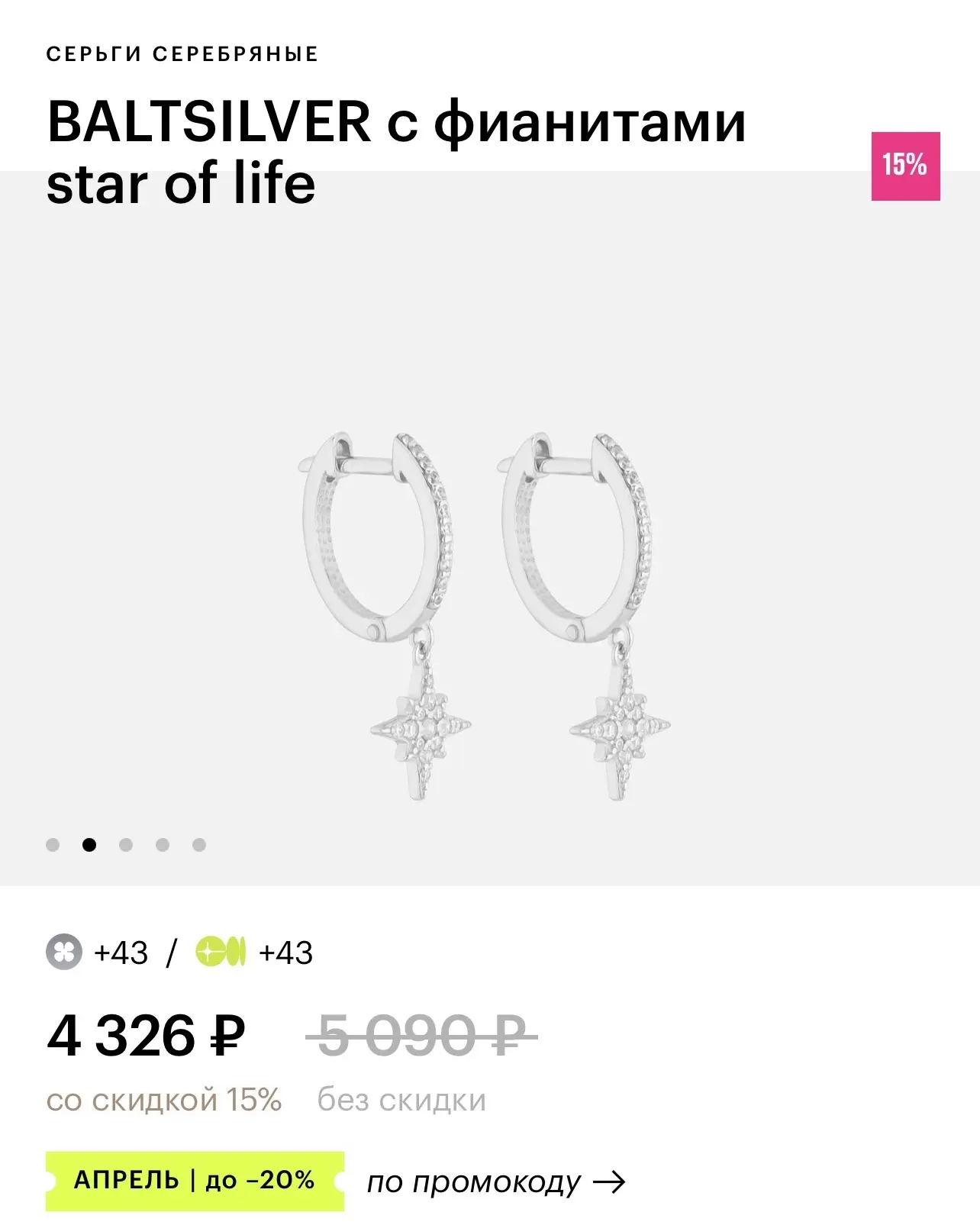
Task: Go to the last photo indicator dot
Action: click(199, 845)
